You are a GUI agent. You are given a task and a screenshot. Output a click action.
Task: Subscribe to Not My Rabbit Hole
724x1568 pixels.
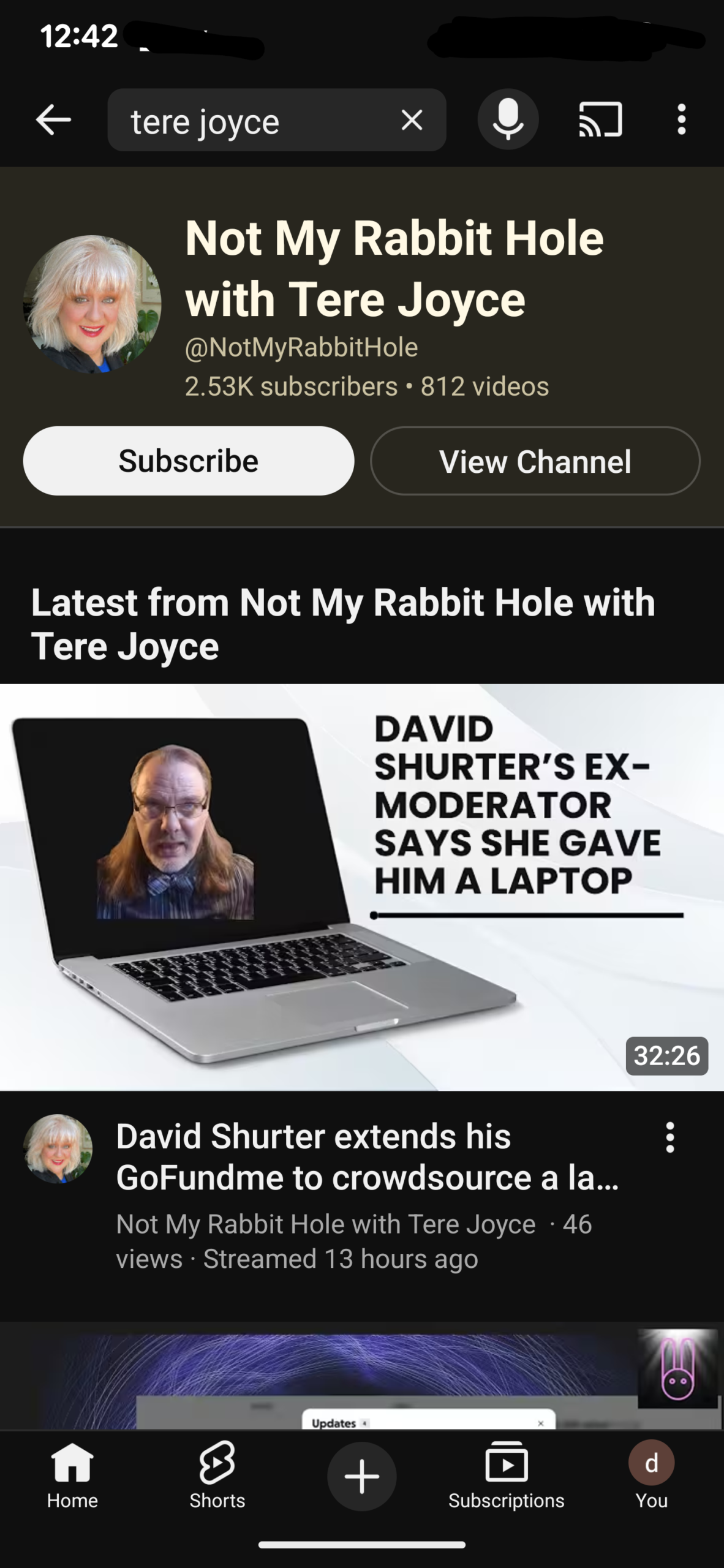pos(189,461)
